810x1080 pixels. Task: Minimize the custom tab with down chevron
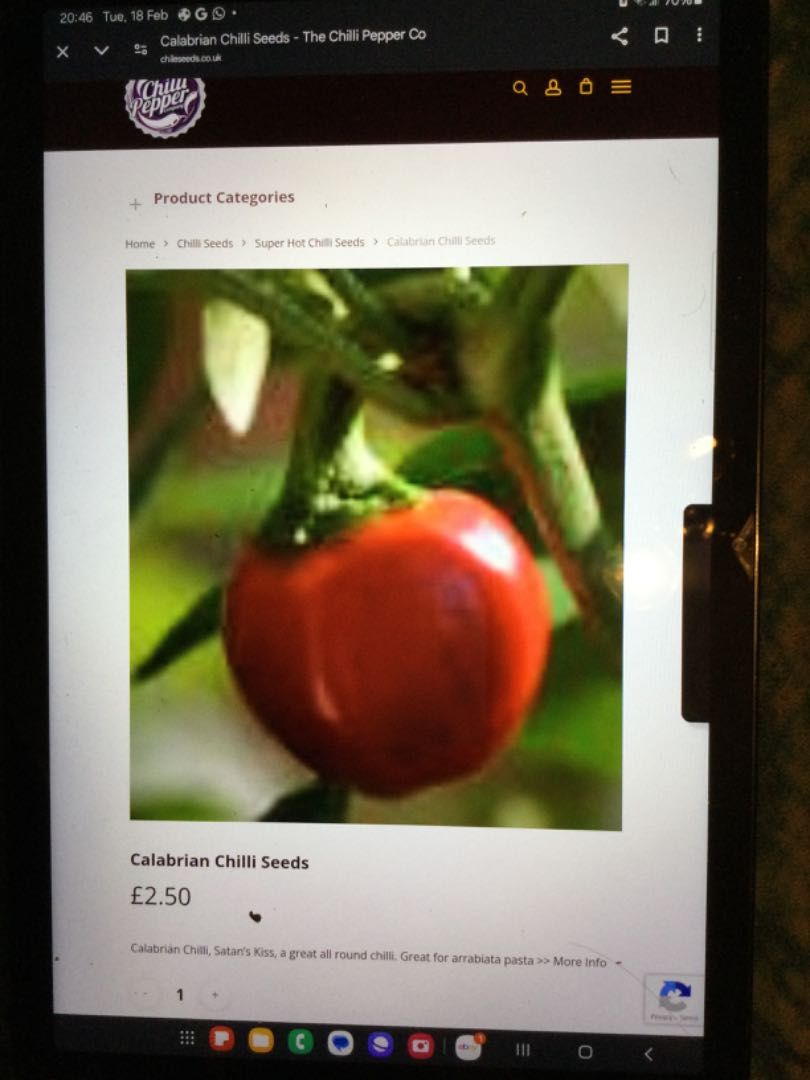[101, 51]
